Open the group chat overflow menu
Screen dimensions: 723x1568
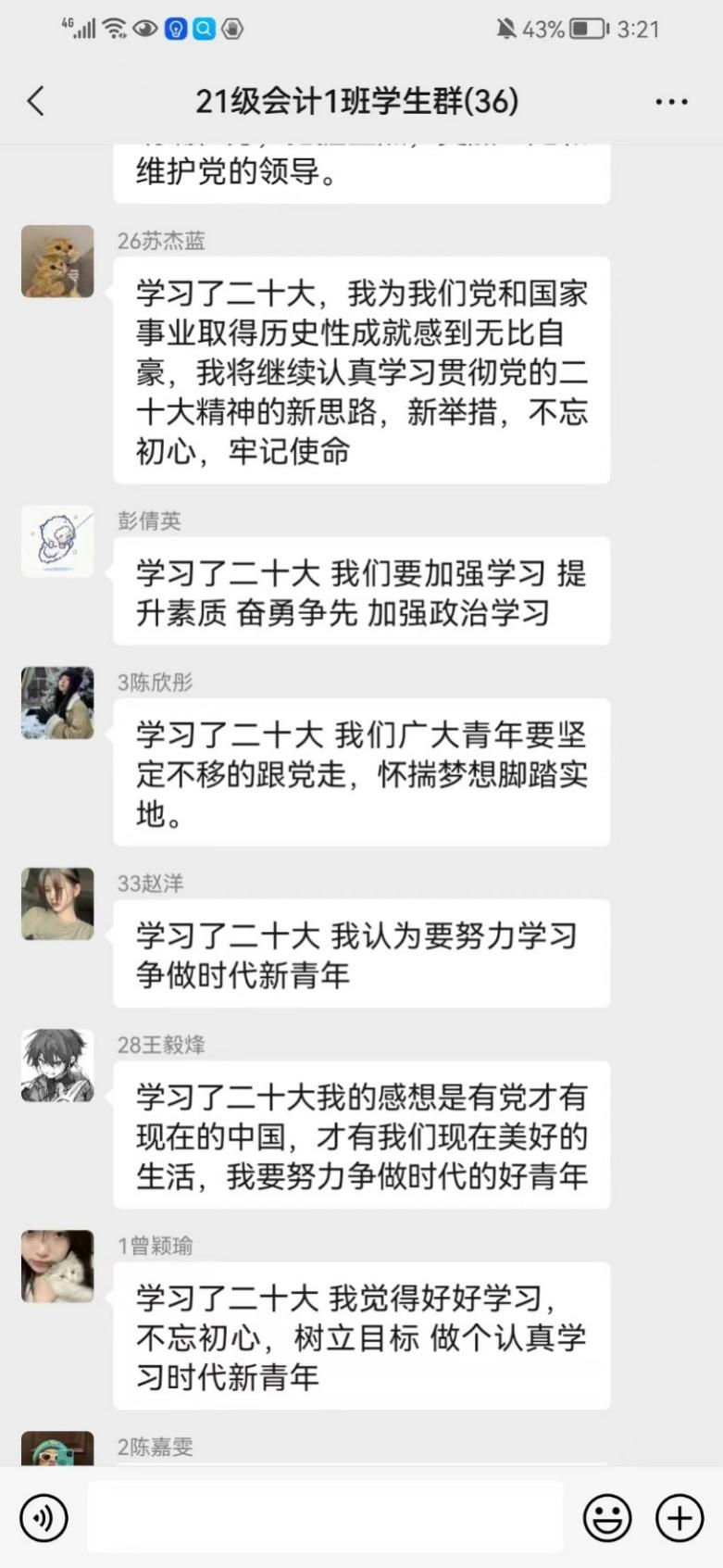tap(671, 102)
